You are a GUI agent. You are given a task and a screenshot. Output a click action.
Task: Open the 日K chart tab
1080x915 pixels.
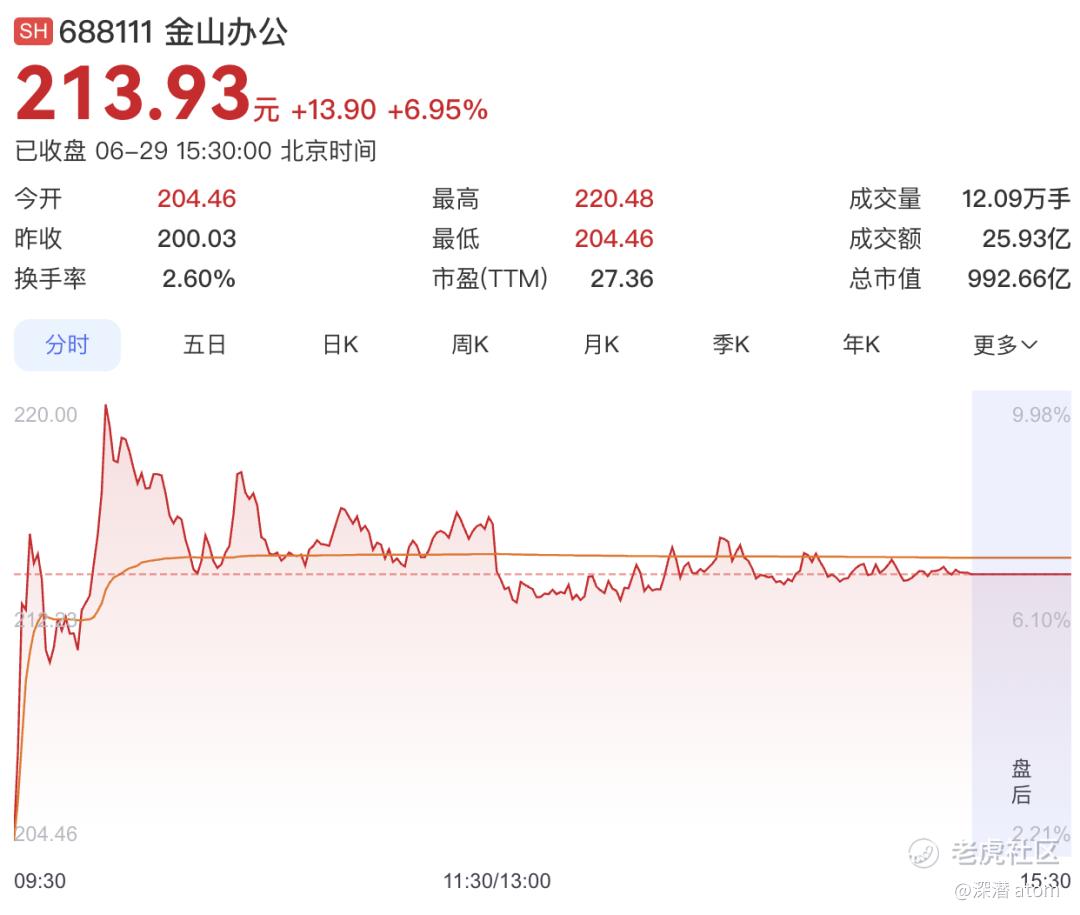[340, 345]
